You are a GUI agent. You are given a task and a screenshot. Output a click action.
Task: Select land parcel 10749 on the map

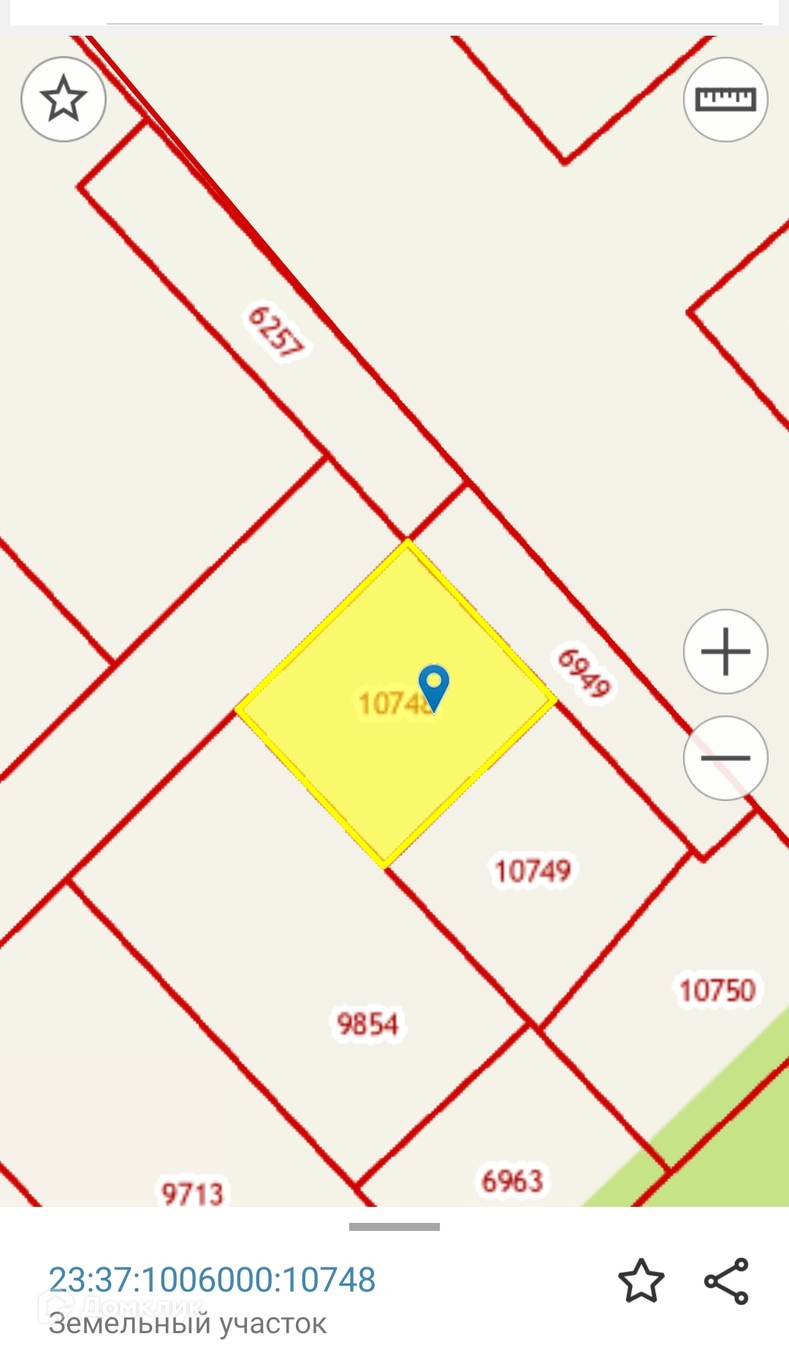click(x=533, y=870)
